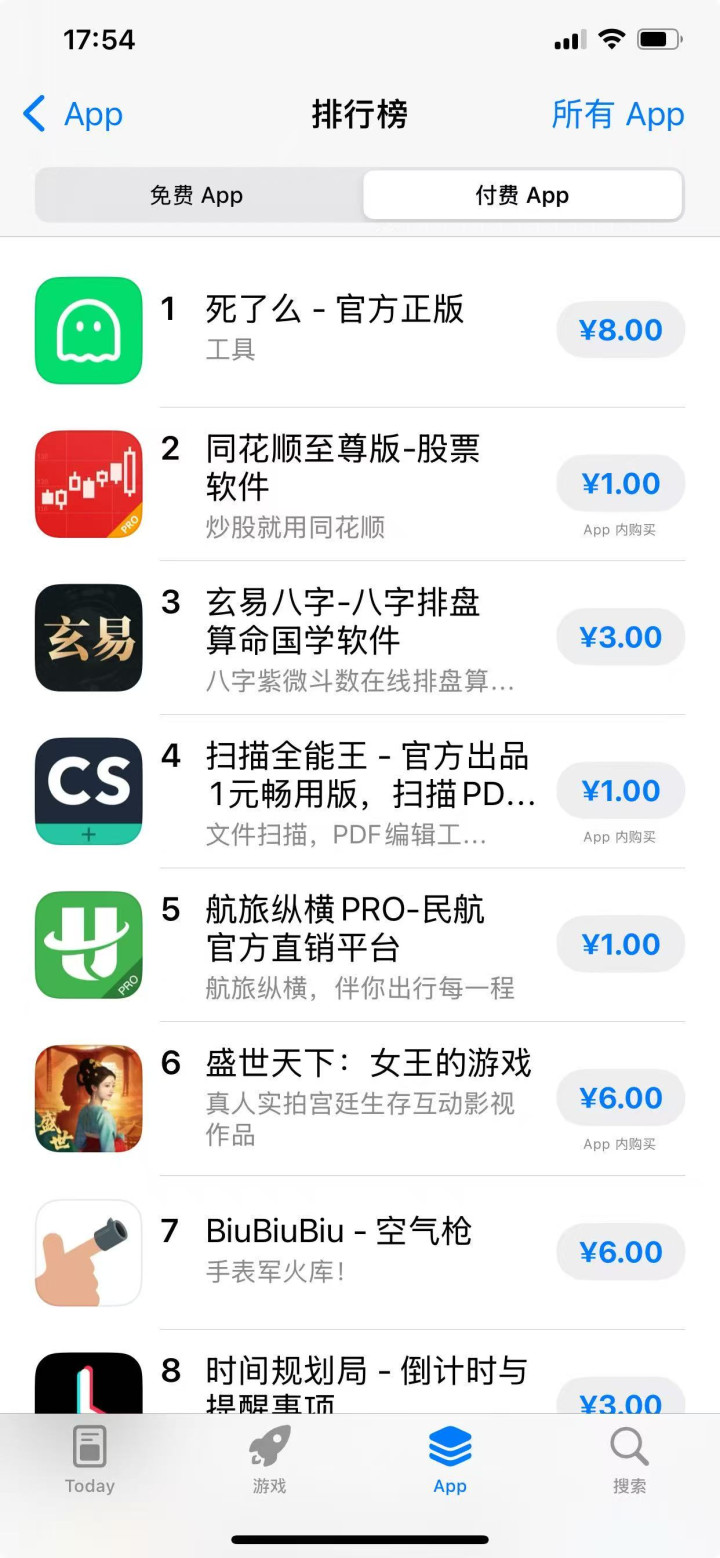The width and height of the screenshot is (720, 1558).
Task: Open the BiuBiuBiu - 空气枪 app page
Action: (x=338, y=1231)
